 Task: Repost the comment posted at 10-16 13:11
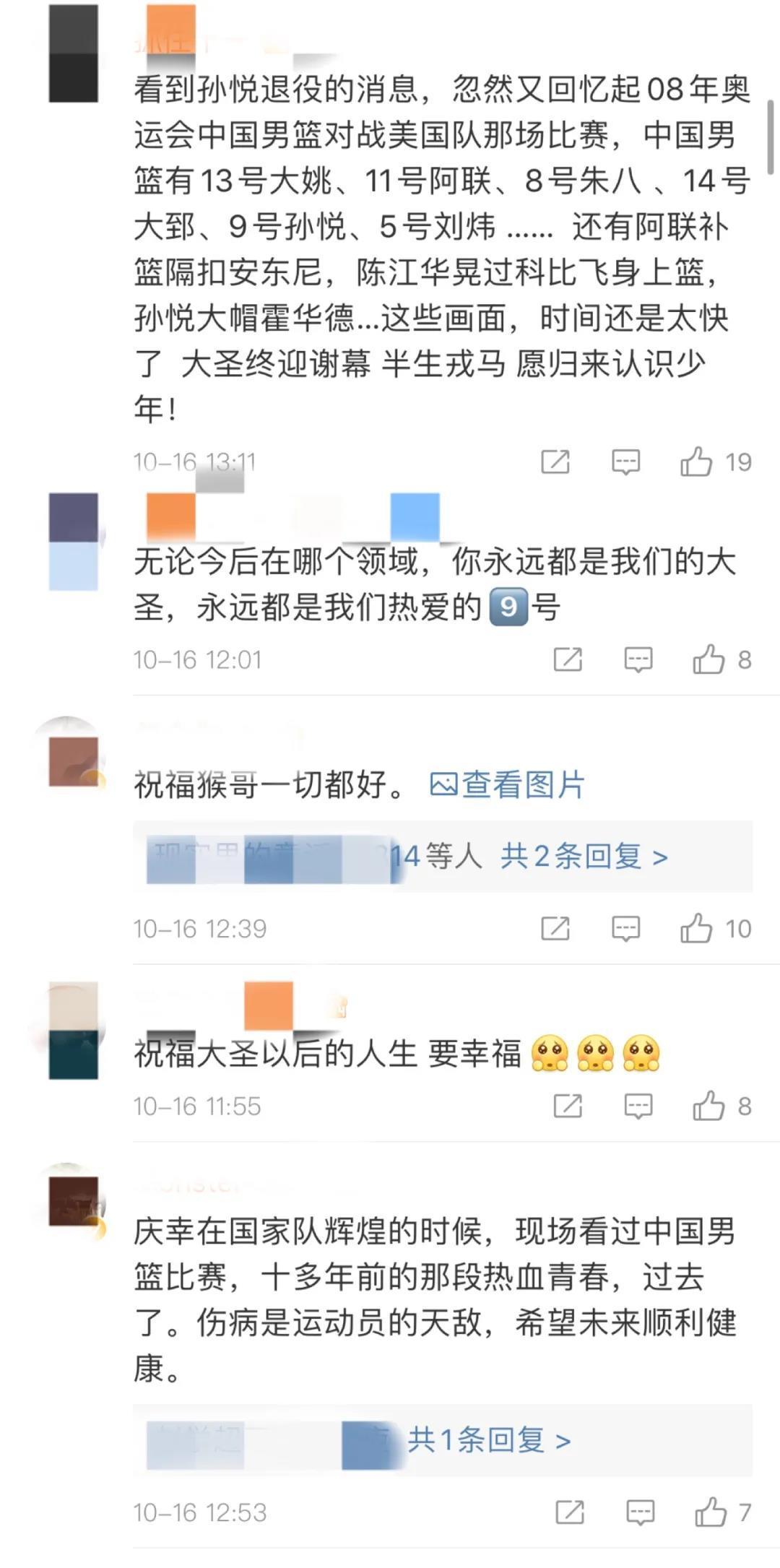click(x=555, y=462)
